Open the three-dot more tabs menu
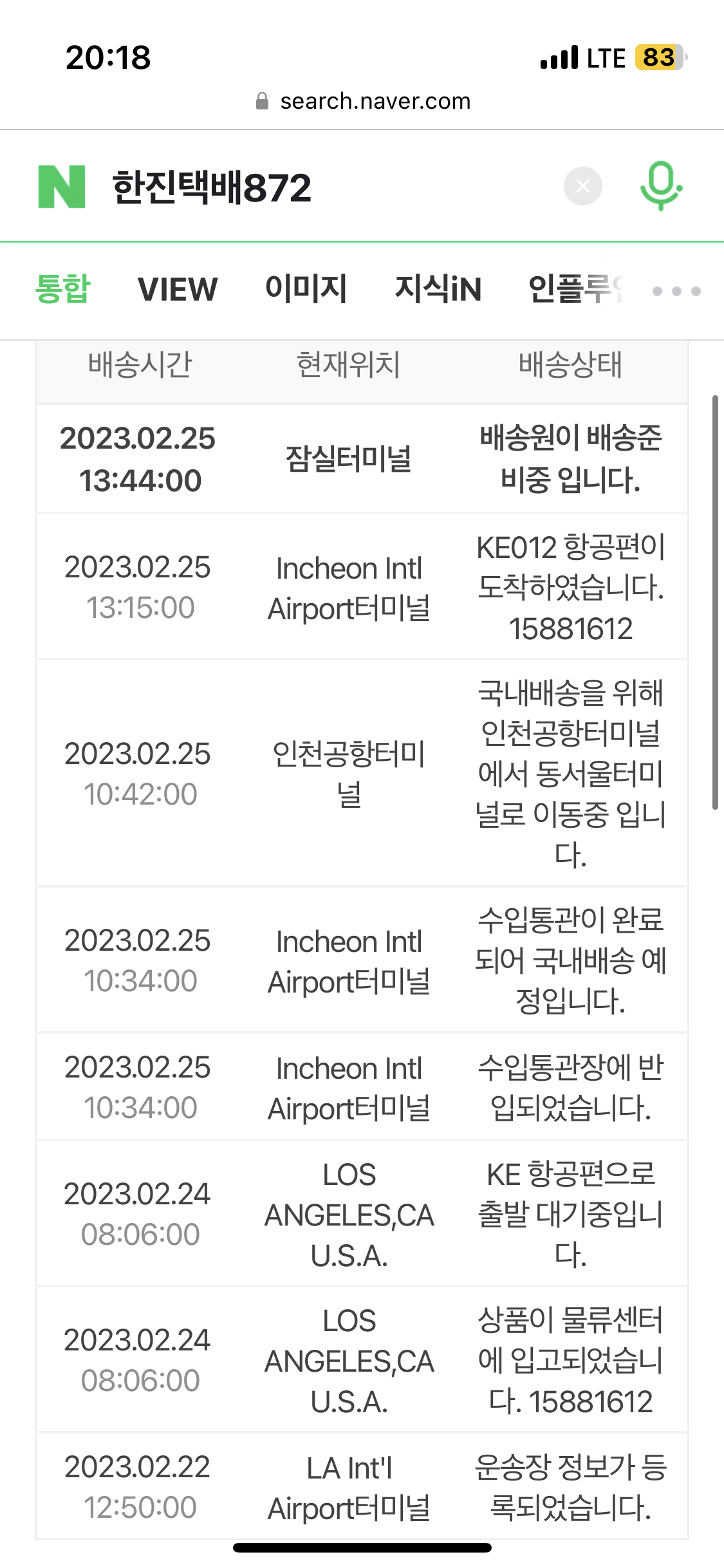Screen dimensions: 724x1568 pos(676,291)
